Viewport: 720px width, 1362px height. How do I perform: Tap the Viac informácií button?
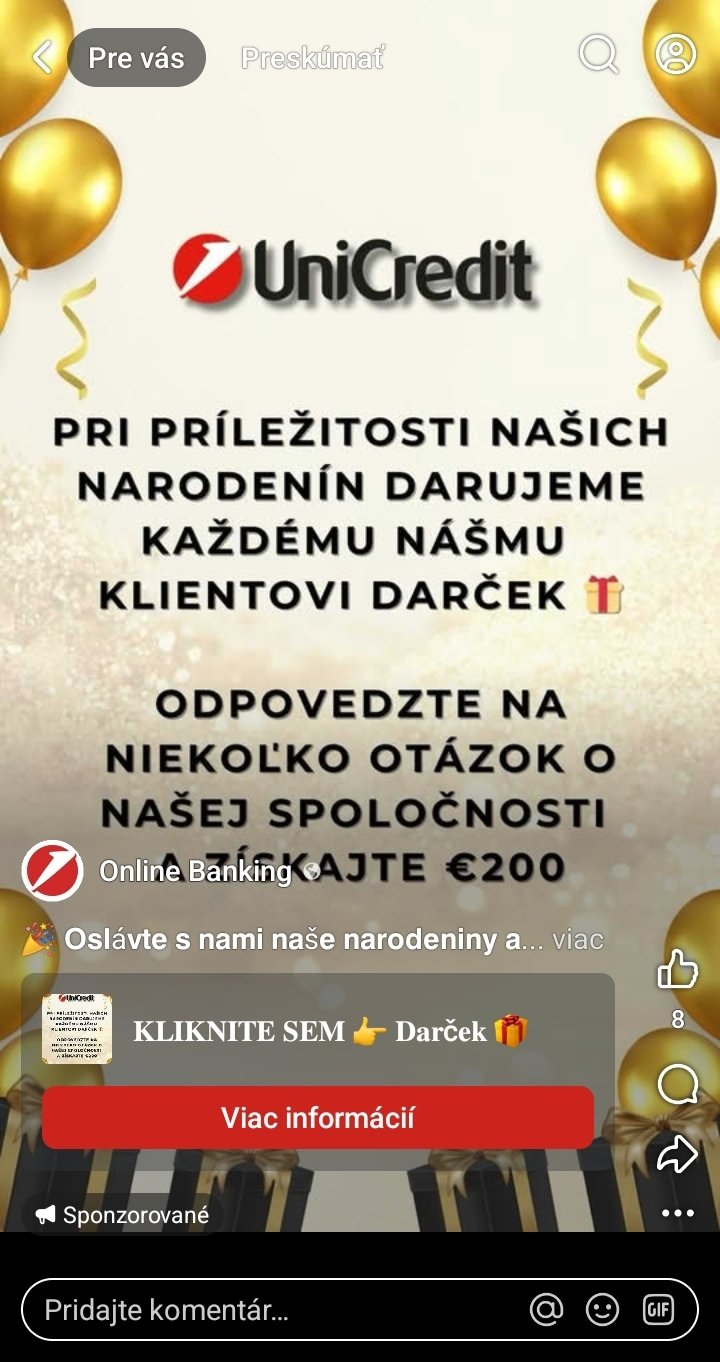click(318, 1117)
